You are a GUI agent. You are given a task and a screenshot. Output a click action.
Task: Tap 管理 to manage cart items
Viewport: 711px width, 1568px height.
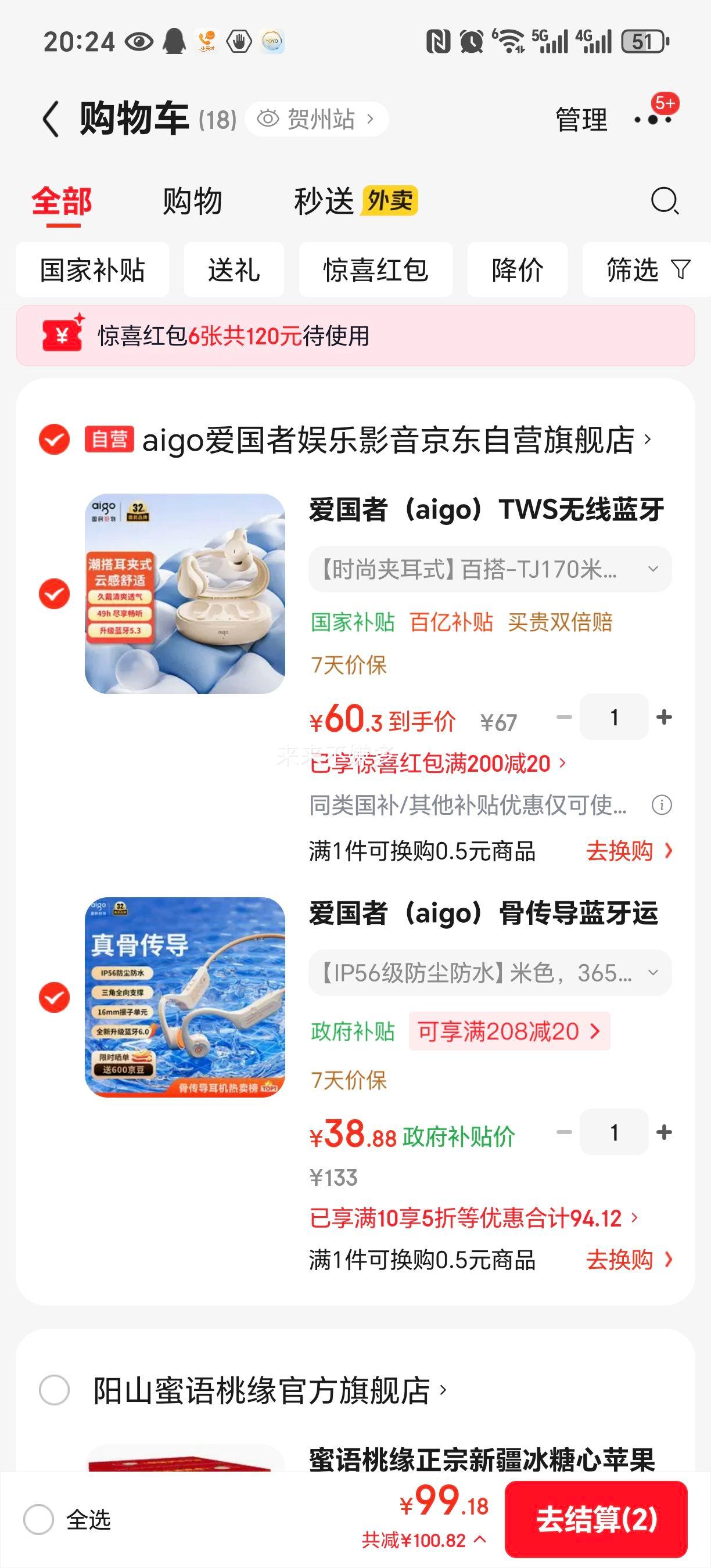pyautogui.click(x=581, y=119)
